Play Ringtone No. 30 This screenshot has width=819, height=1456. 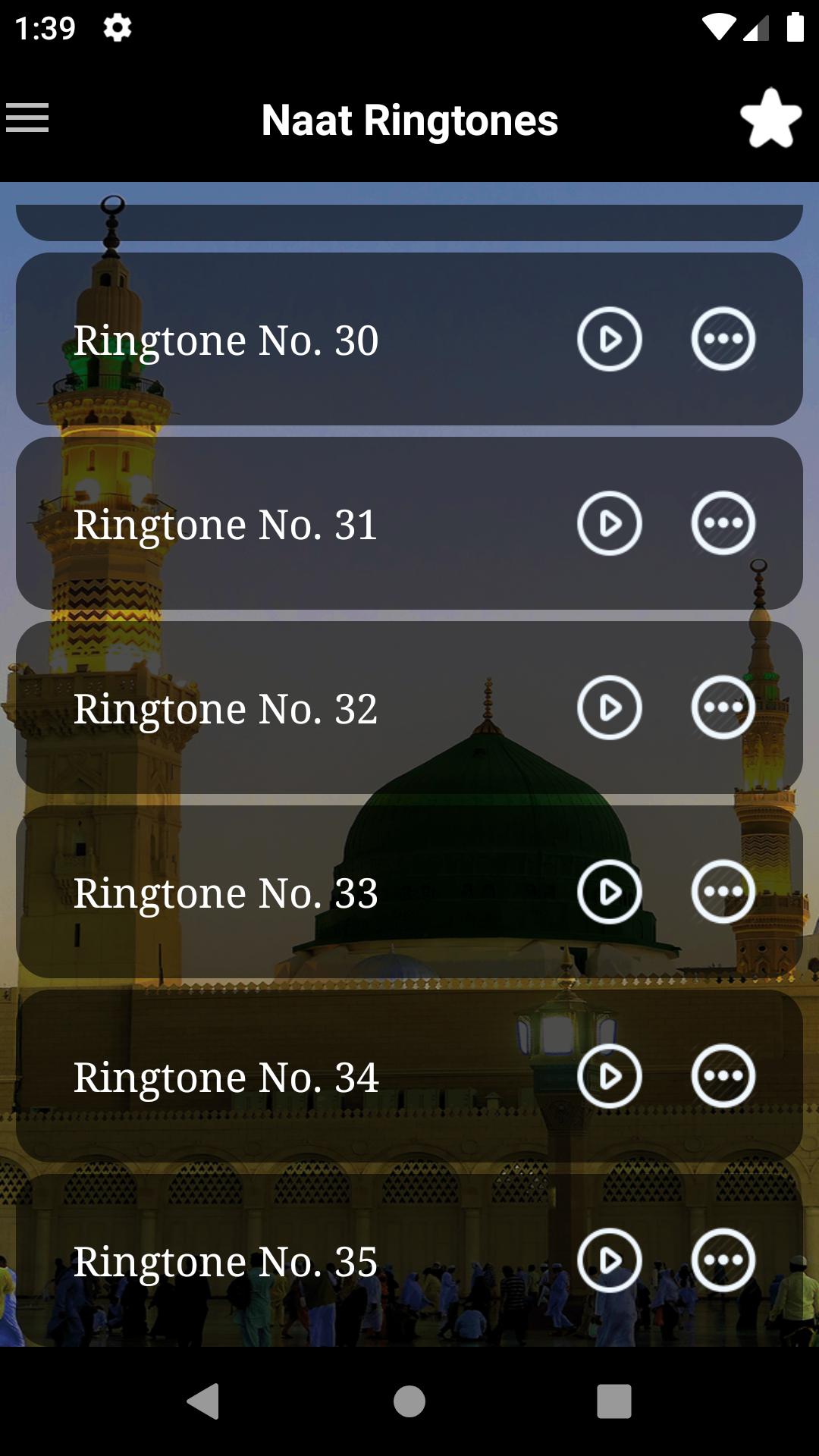(x=609, y=339)
